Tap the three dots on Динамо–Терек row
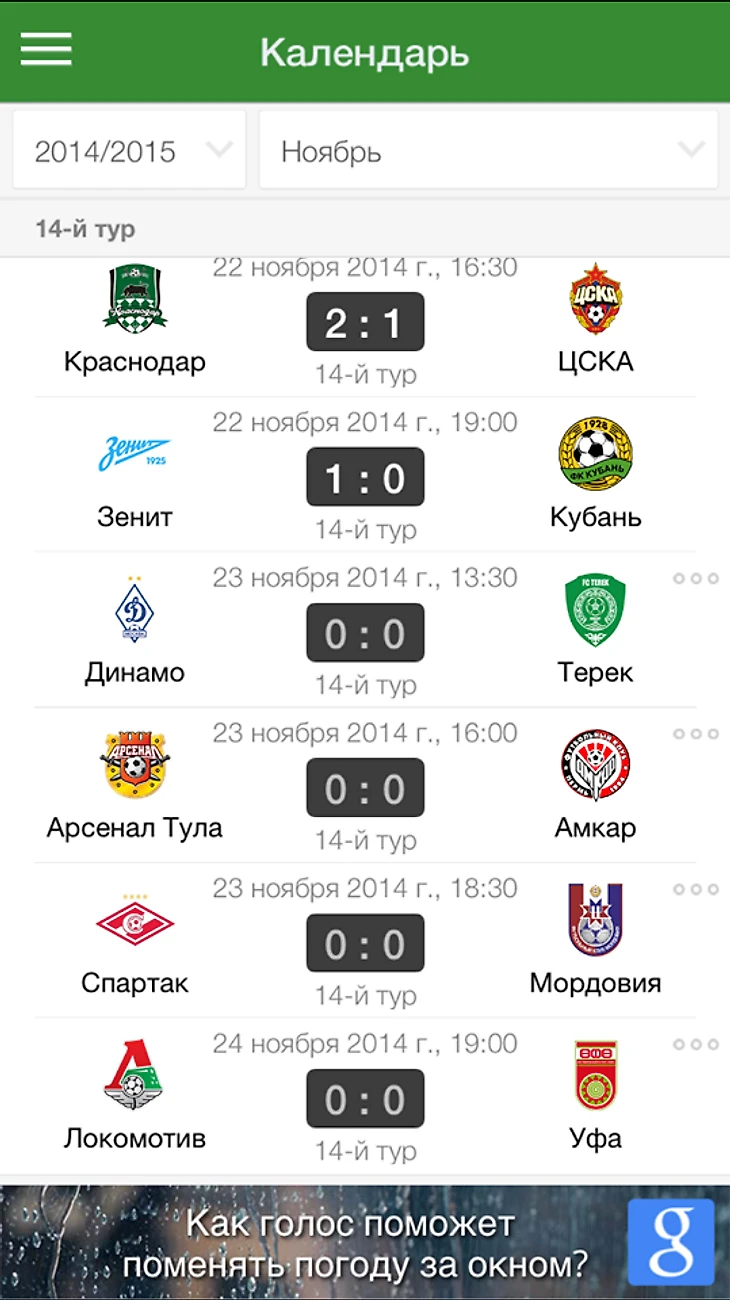Image resolution: width=730 pixels, height=1300 pixels. (x=696, y=579)
